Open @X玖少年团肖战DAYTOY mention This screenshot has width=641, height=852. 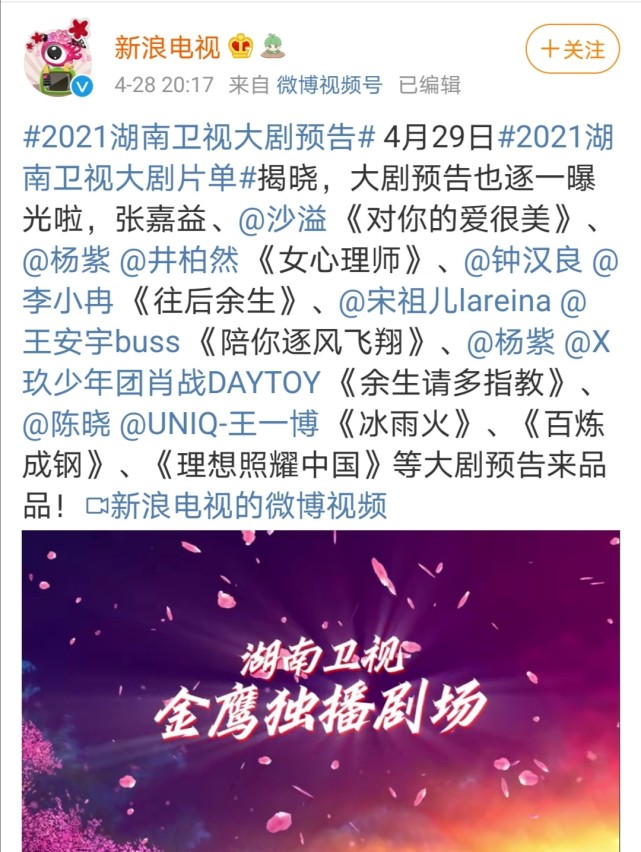pyautogui.click(x=170, y=383)
